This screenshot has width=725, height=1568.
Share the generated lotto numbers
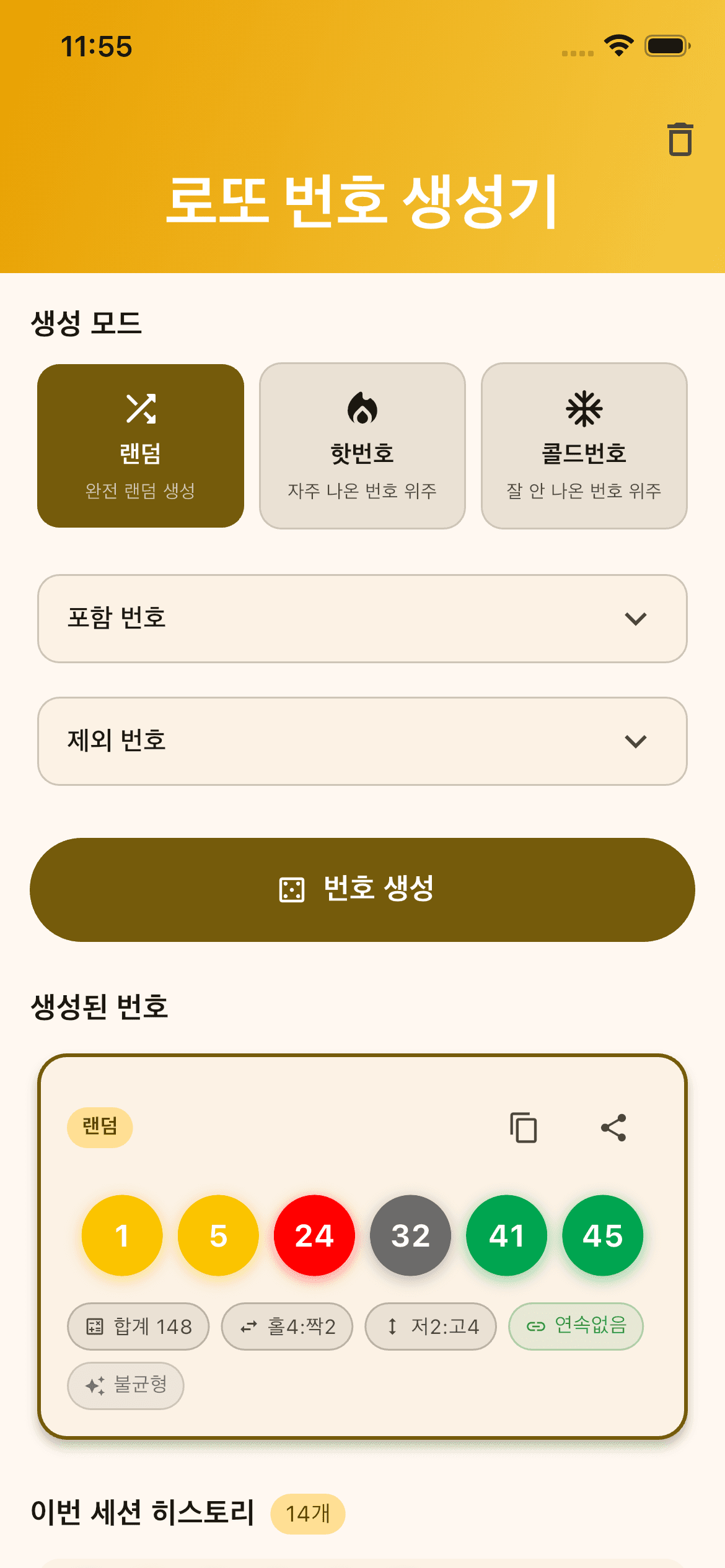[614, 1128]
